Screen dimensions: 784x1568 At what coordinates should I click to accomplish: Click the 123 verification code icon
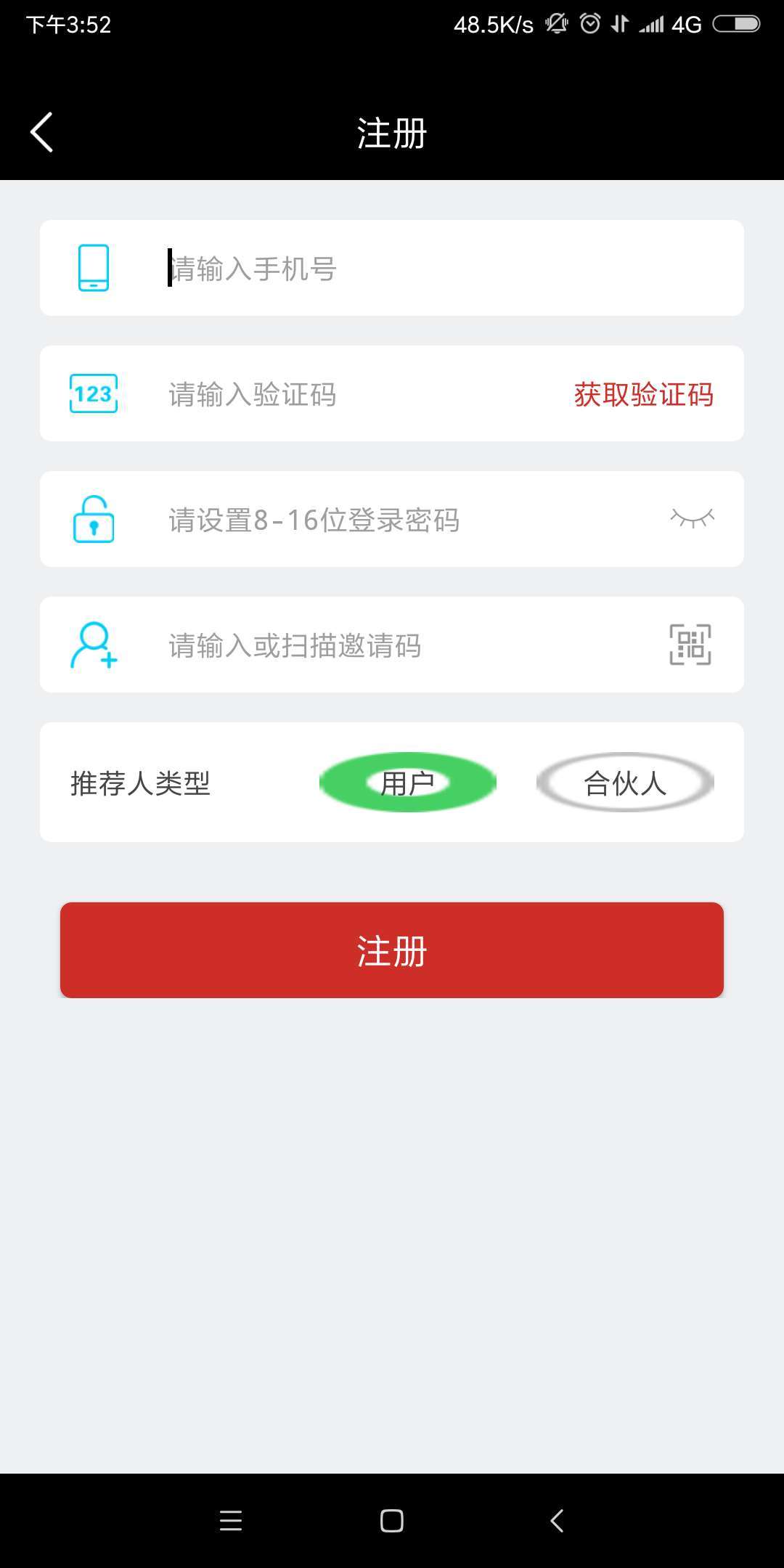(93, 393)
